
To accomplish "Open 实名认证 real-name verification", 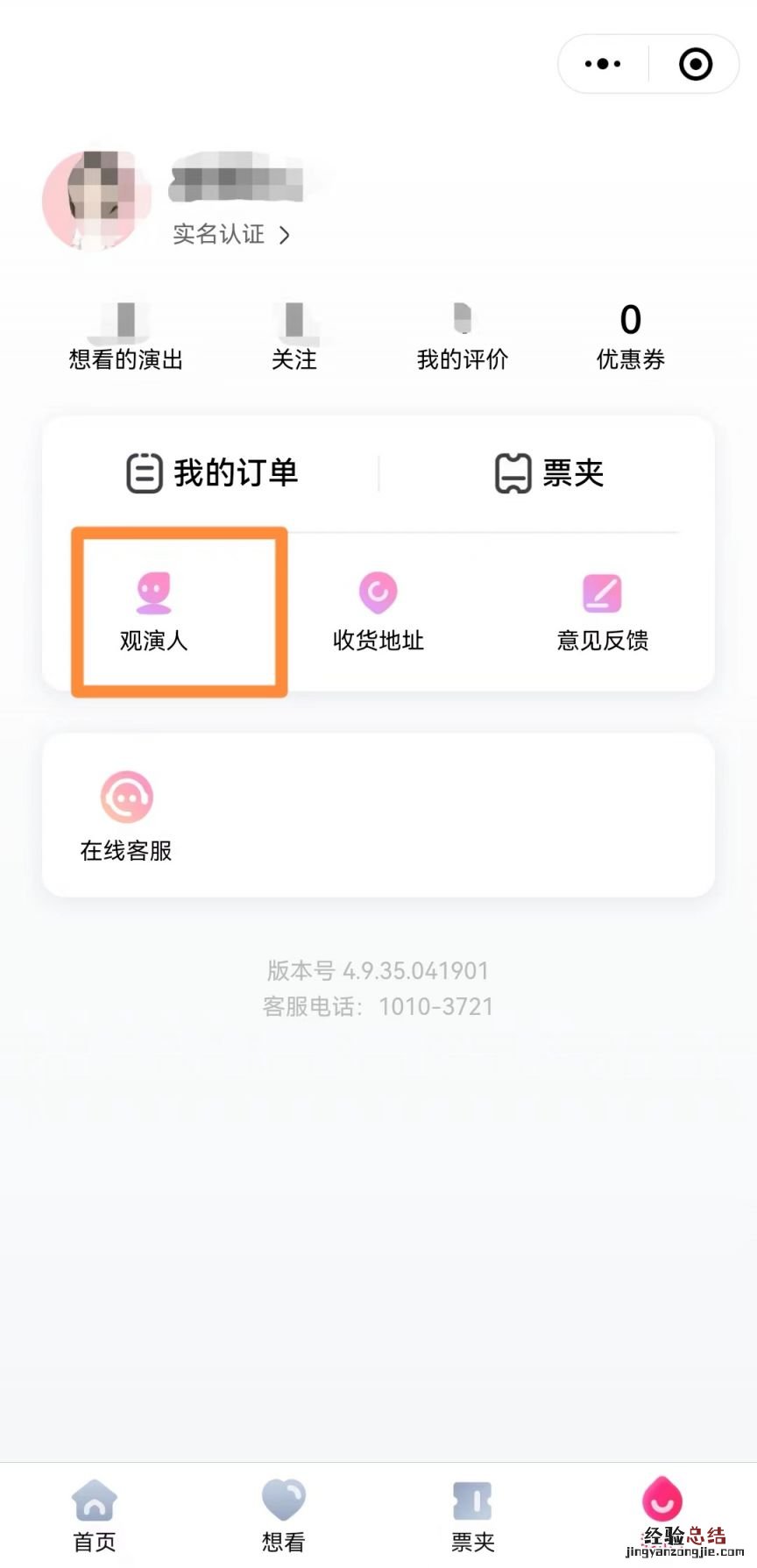I will (230, 234).
